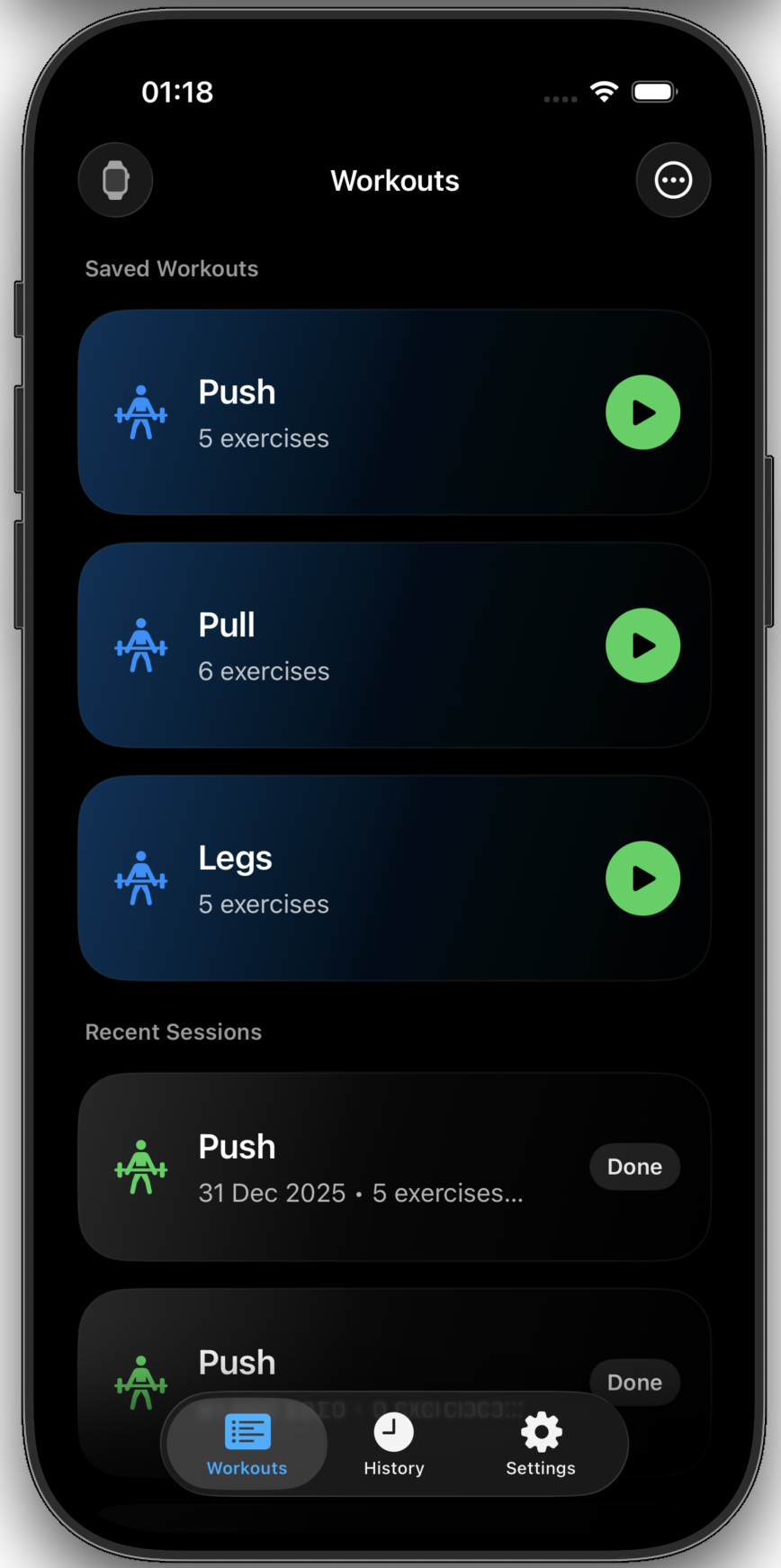Open the more options ellipsis menu
The image size is (781, 1568).
coord(673,179)
